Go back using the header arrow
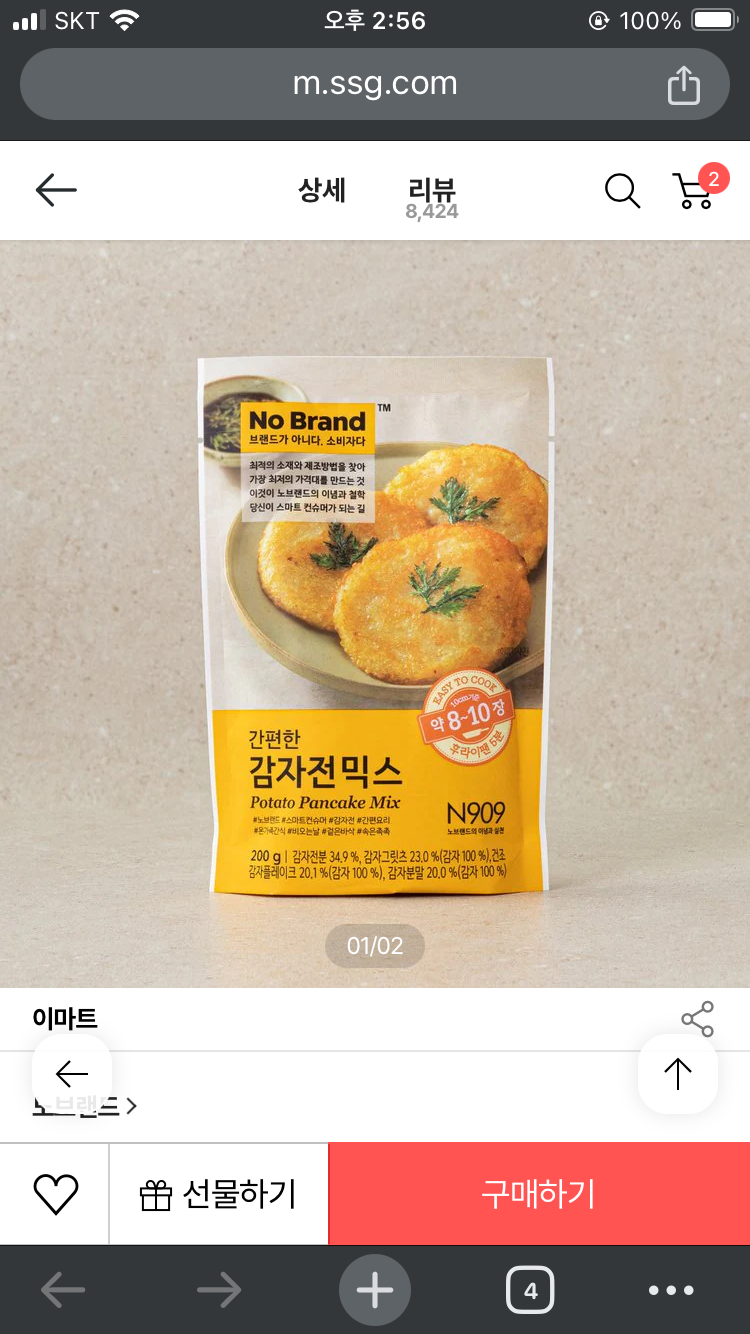 (x=56, y=190)
